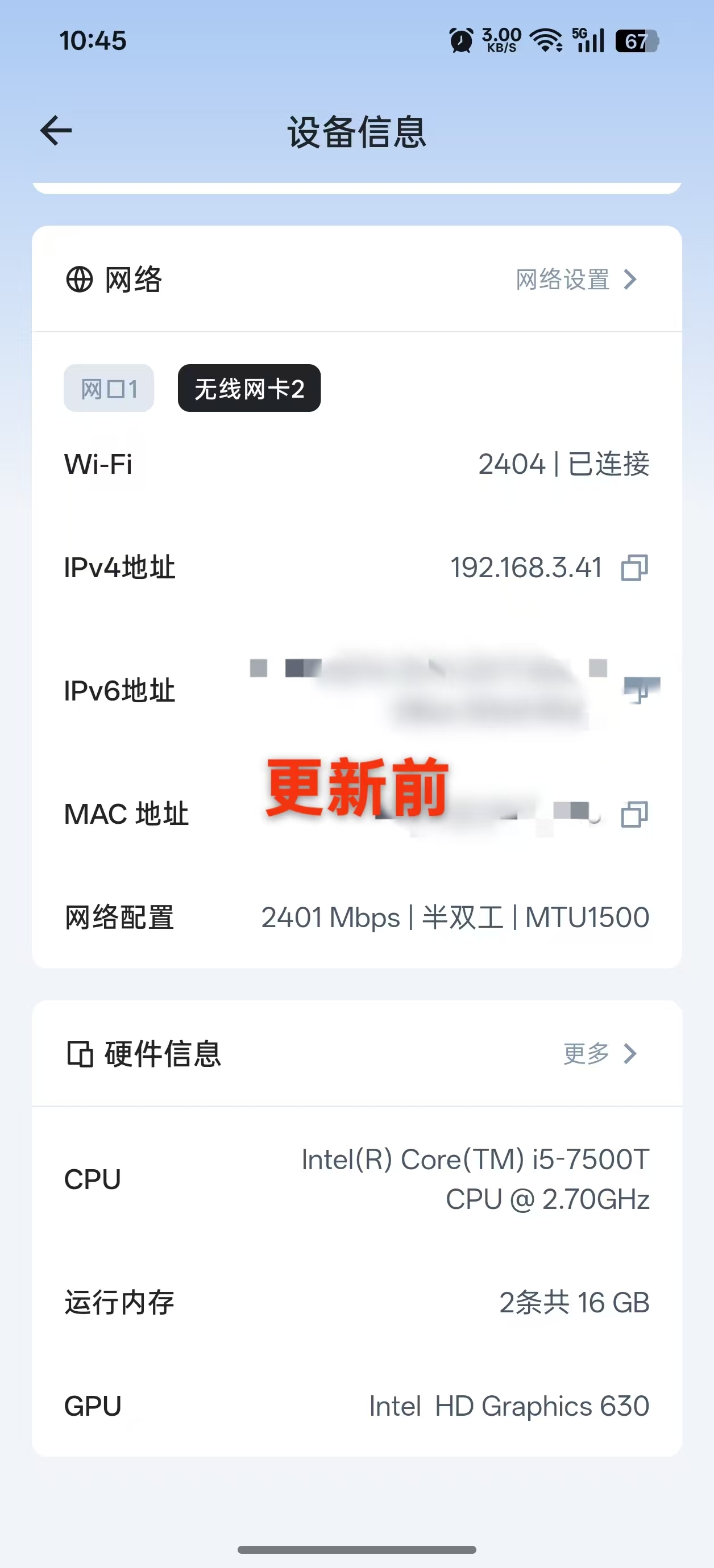Copy the MAC address
This screenshot has height=1568, width=714.
(634, 813)
